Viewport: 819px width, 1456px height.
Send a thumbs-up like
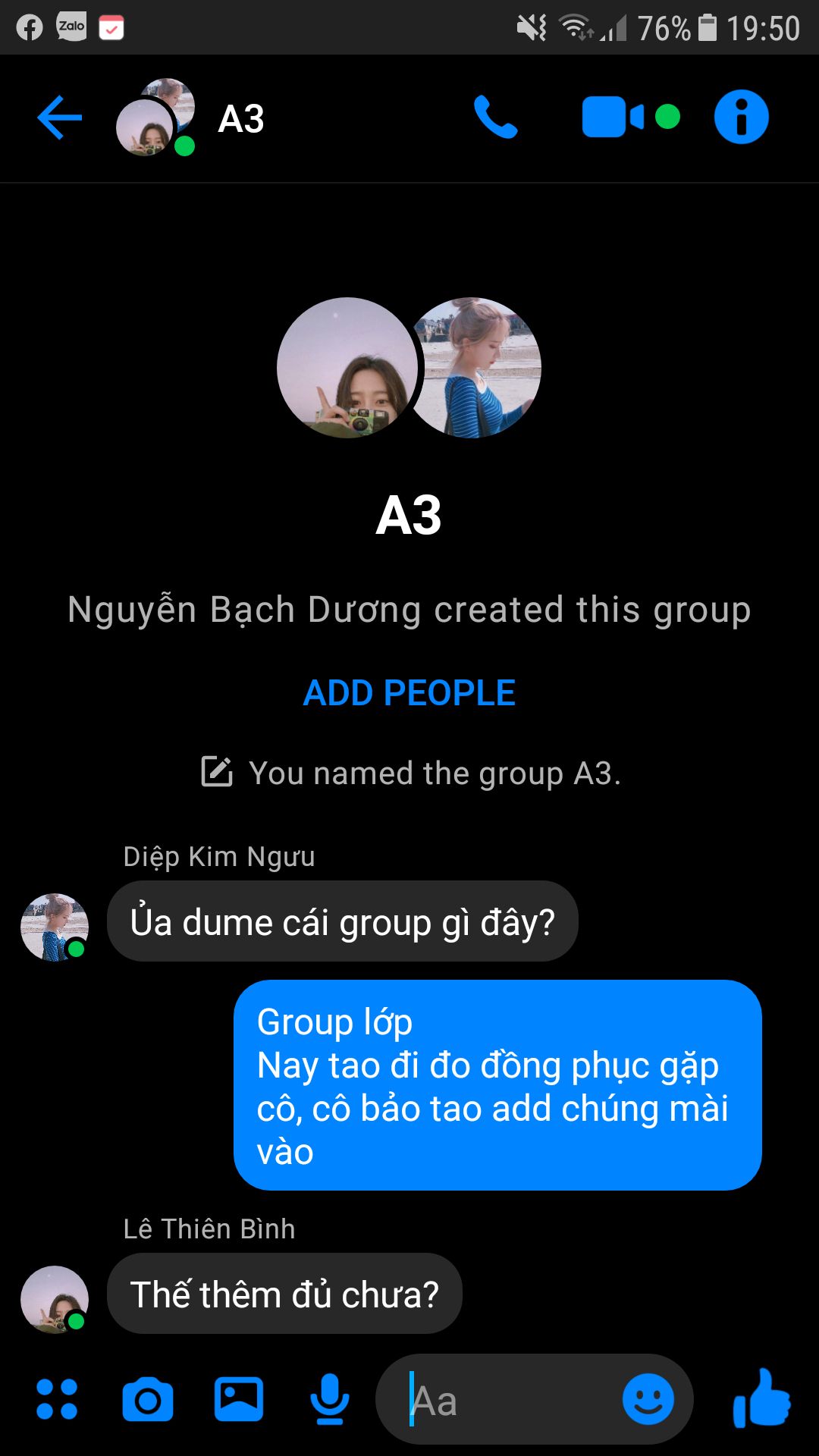click(761, 1398)
